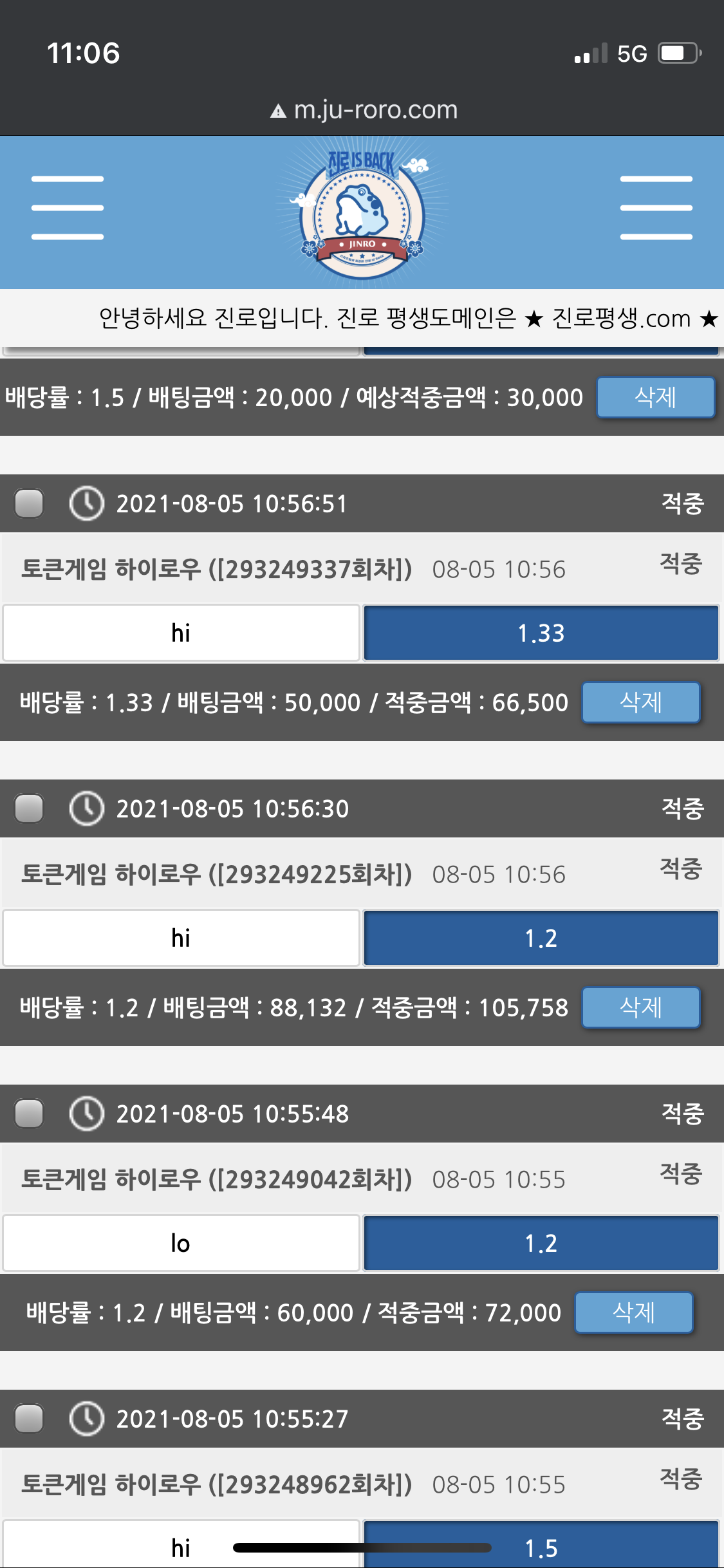
Task: Select checkbox for the 10:56:30 bet
Action: point(29,808)
